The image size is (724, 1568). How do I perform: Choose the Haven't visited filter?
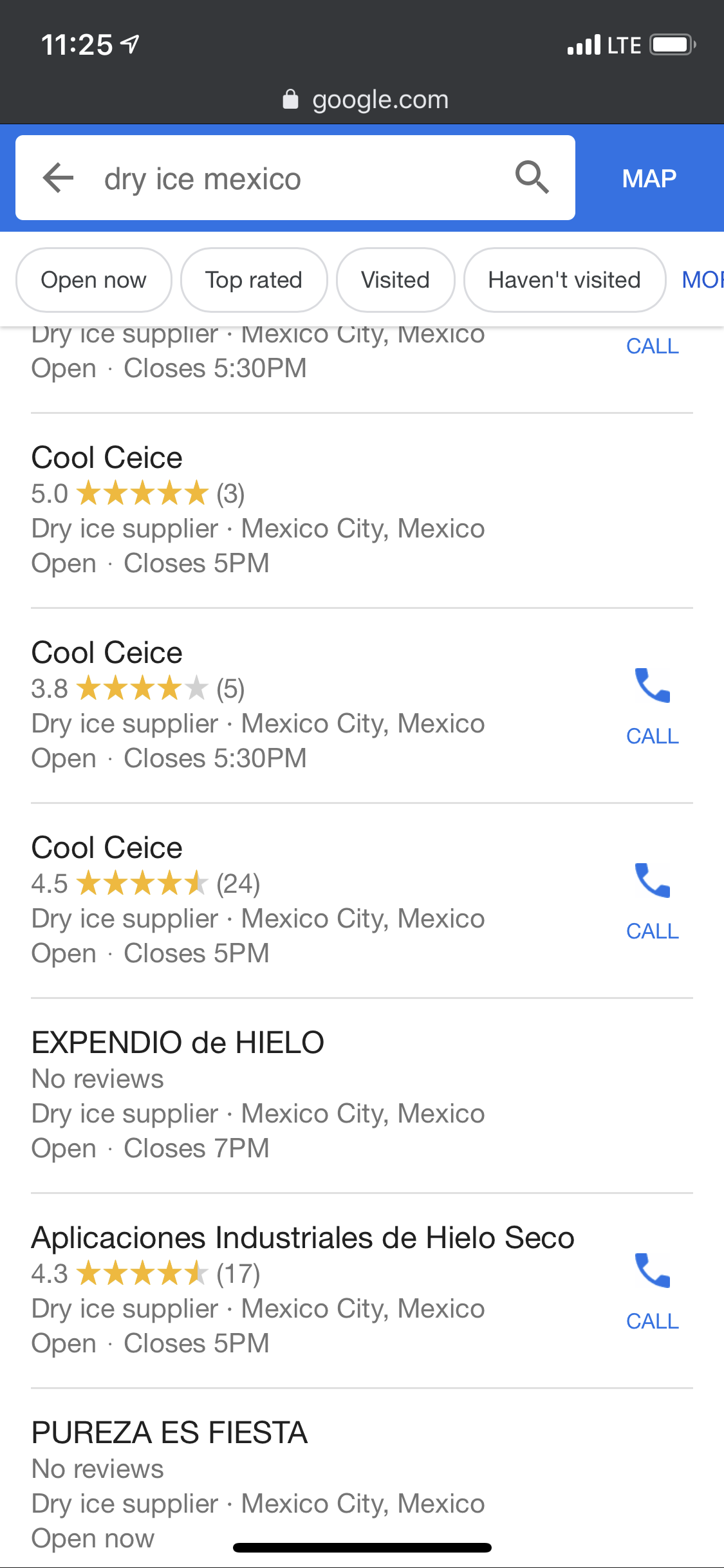click(564, 280)
